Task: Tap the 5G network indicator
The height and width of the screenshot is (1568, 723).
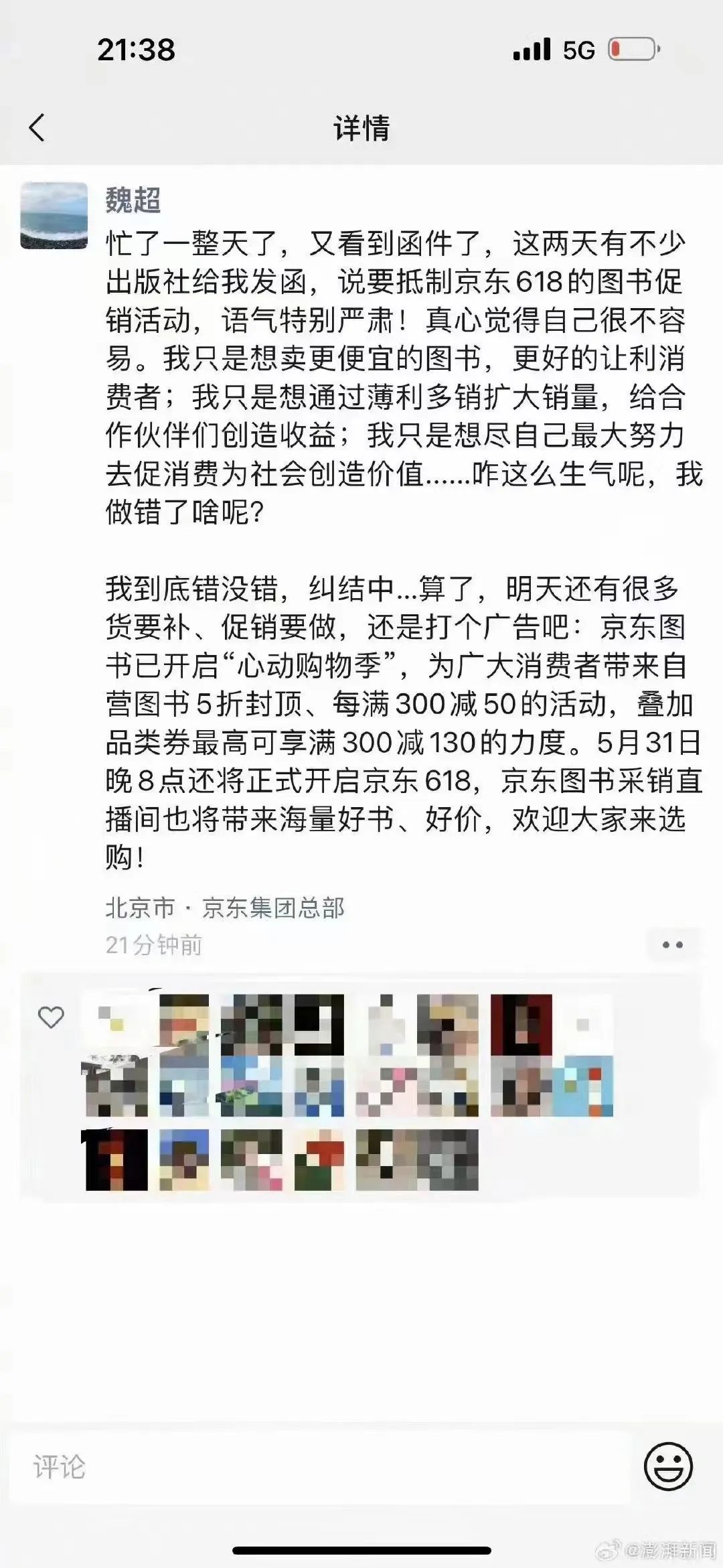Action: [x=578, y=48]
